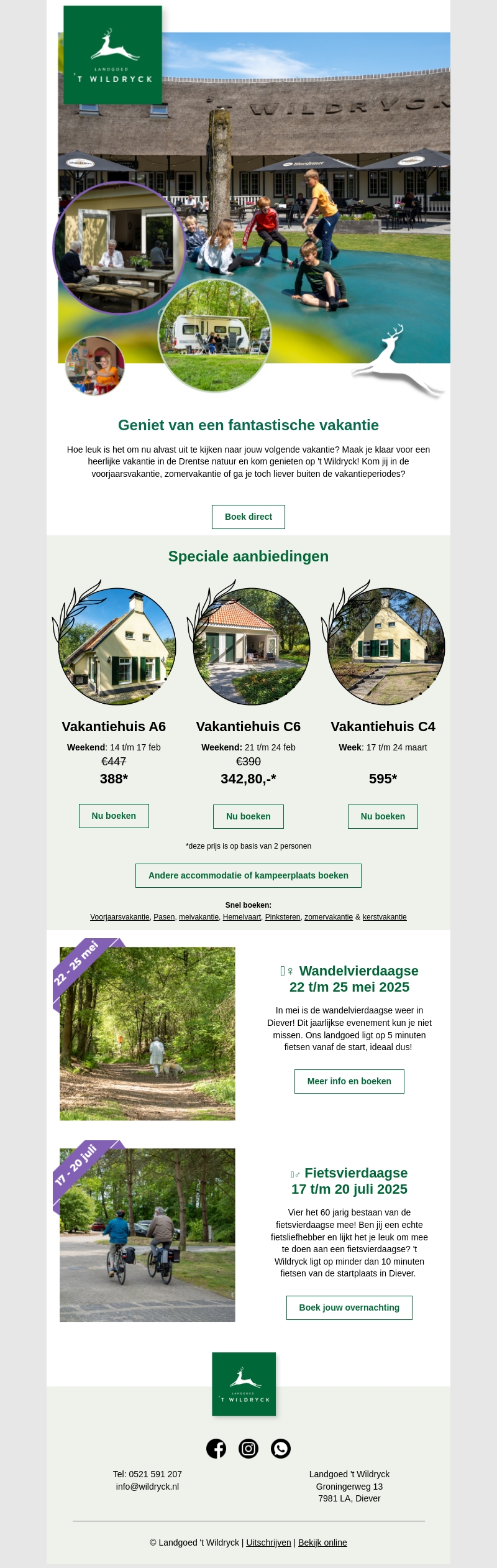
Task: Tap the Boek direct button
Action: pos(248,517)
